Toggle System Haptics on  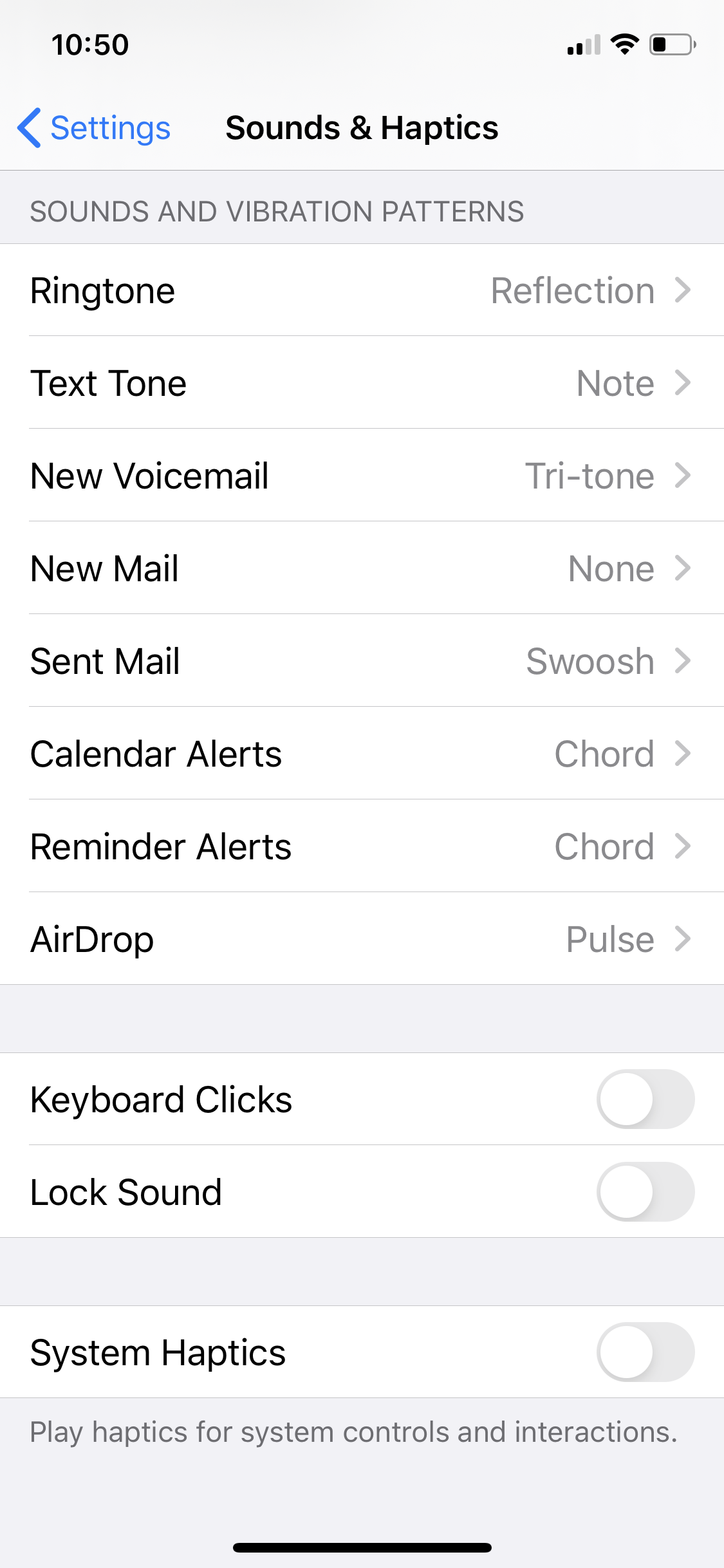[x=645, y=1352]
